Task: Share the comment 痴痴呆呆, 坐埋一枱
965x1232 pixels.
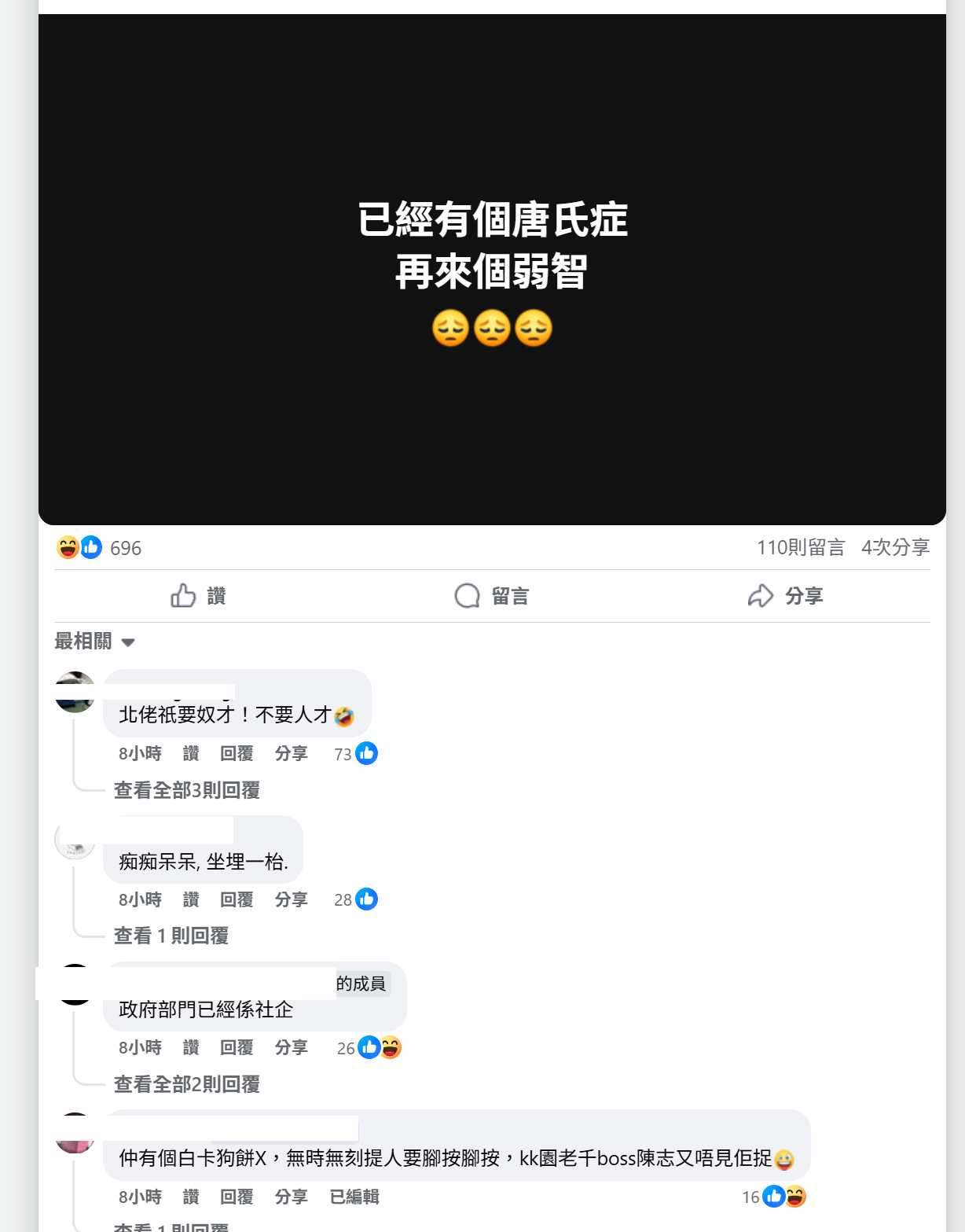Action: (291, 899)
